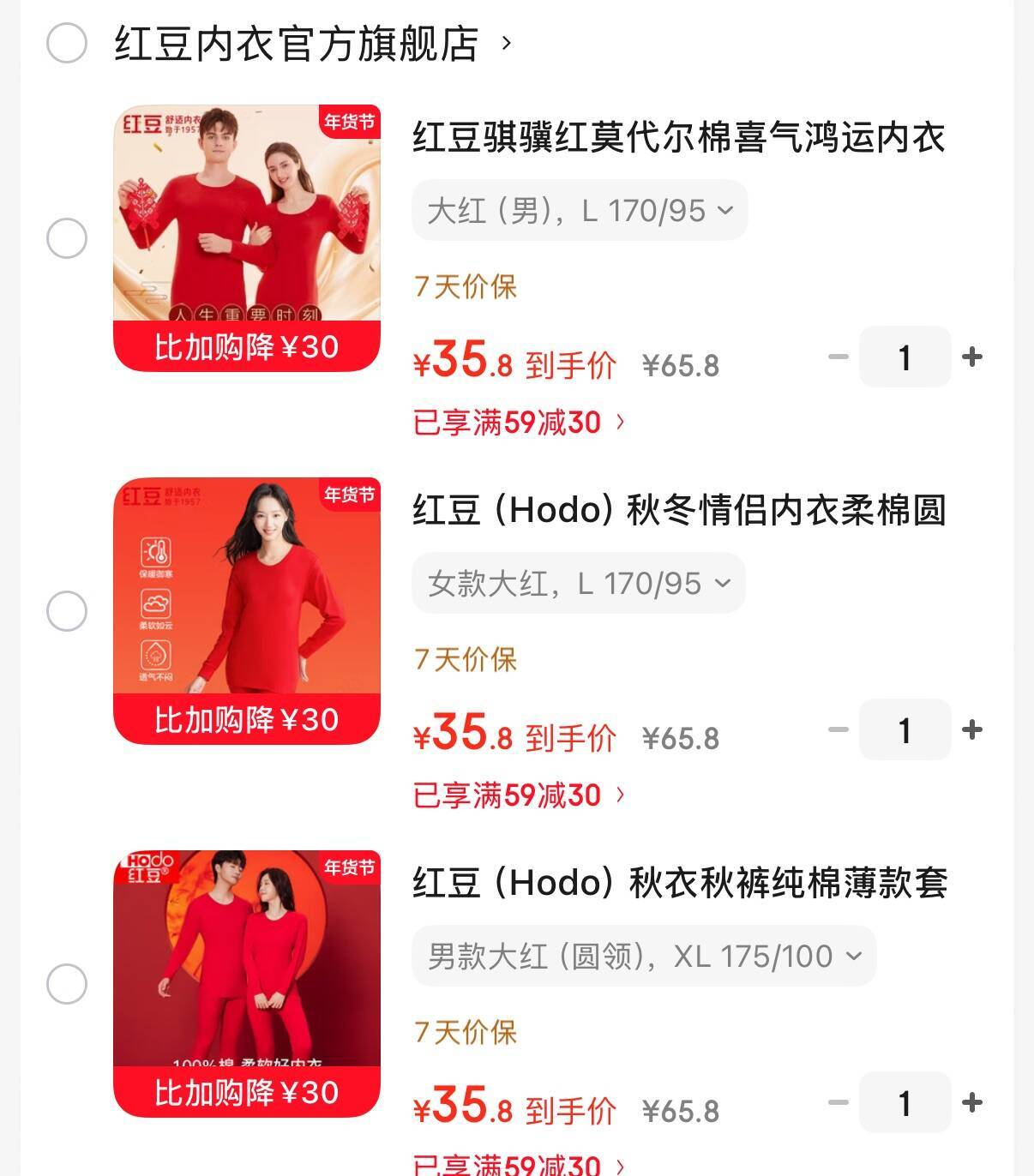
Task: Check the 秋衣秋裤纯棉薄款 item checkbox
Action: (67, 984)
